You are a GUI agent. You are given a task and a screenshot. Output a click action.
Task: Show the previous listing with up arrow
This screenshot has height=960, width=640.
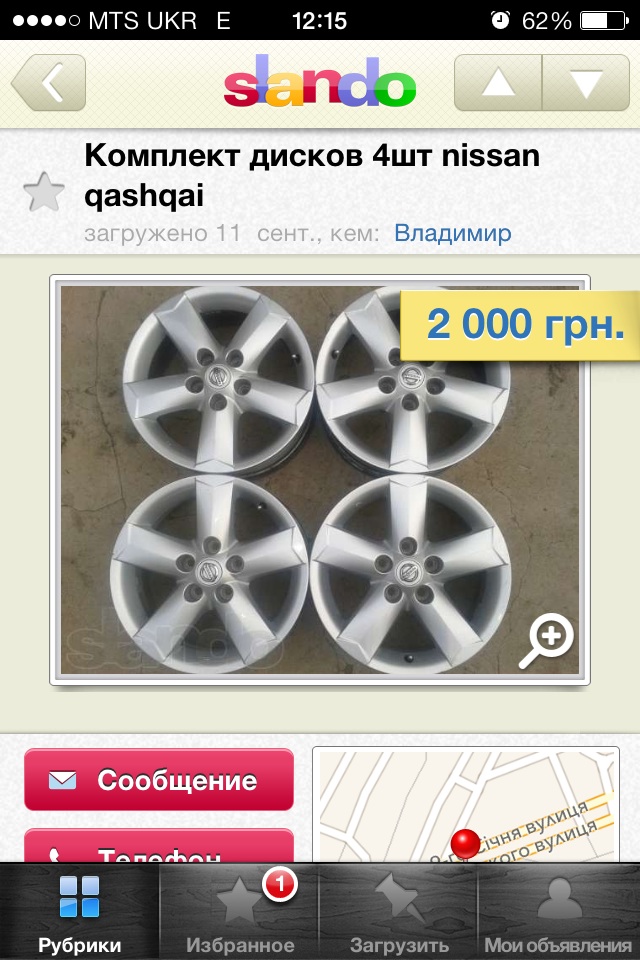498,83
